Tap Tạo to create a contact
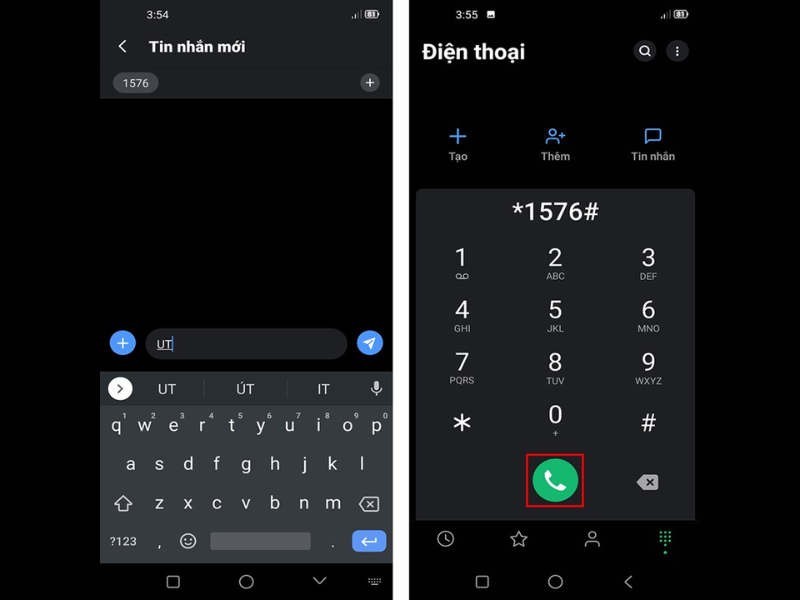 tap(458, 144)
